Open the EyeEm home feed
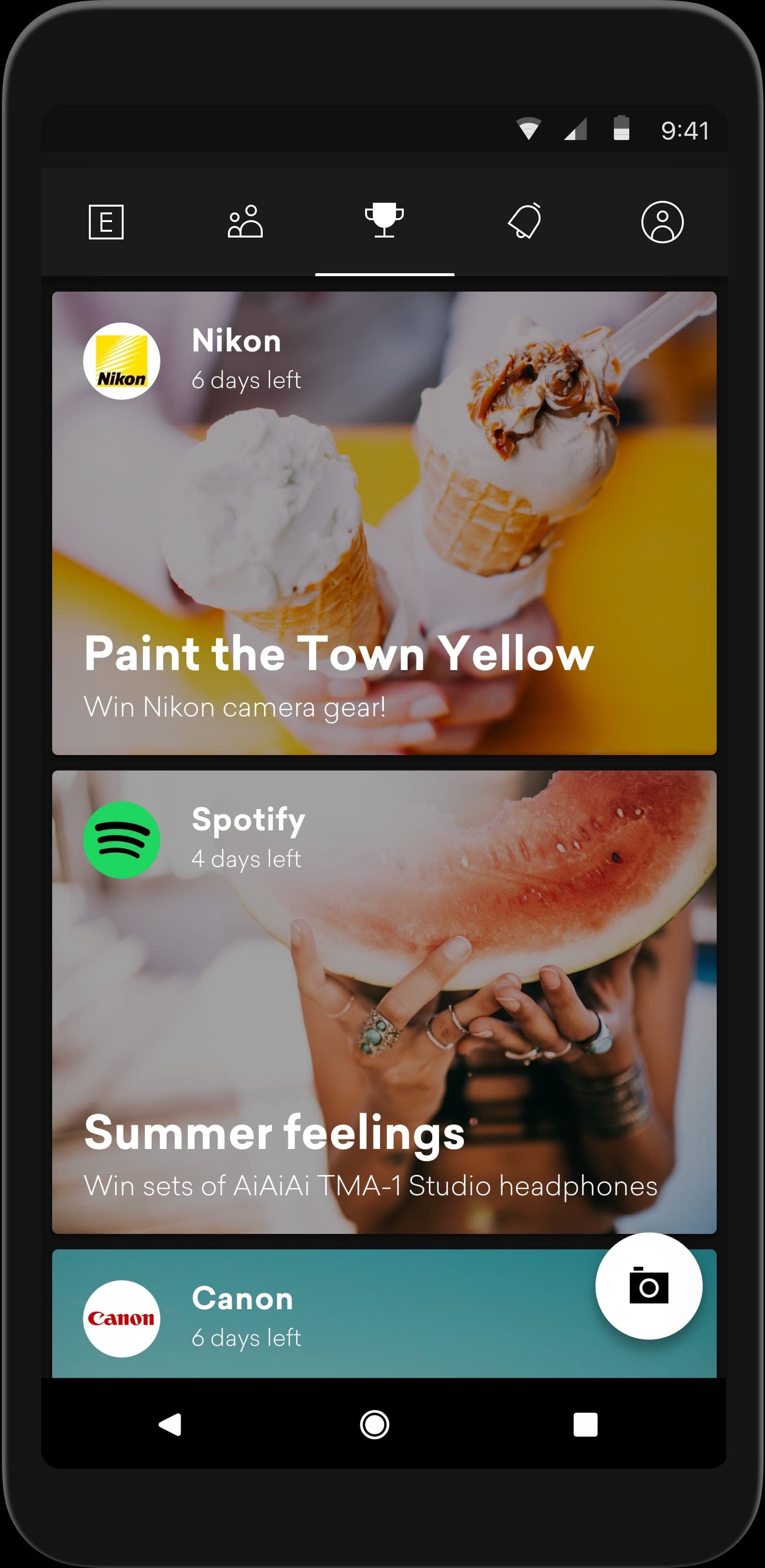This screenshot has width=765, height=1568. pyautogui.click(x=107, y=222)
